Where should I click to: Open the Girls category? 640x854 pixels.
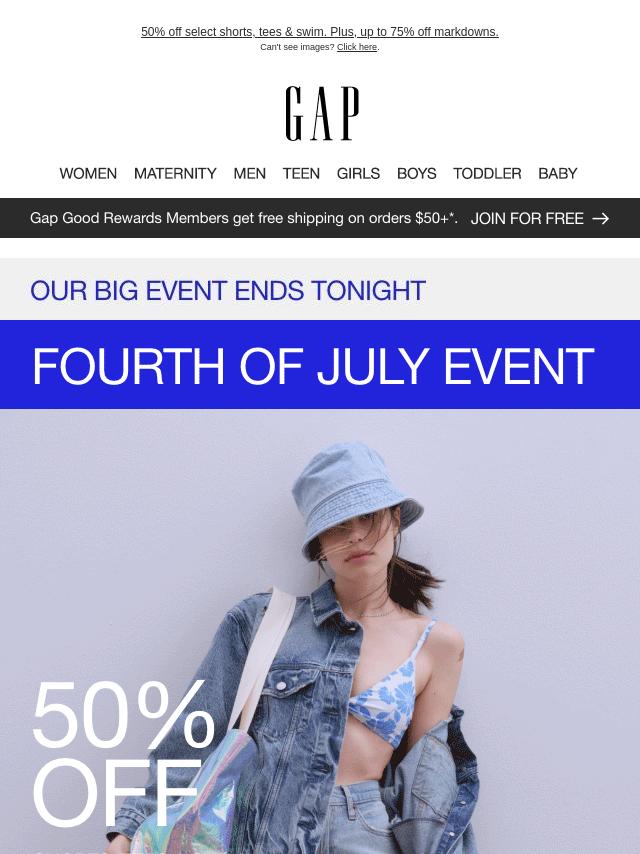pyautogui.click(x=358, y=173)
